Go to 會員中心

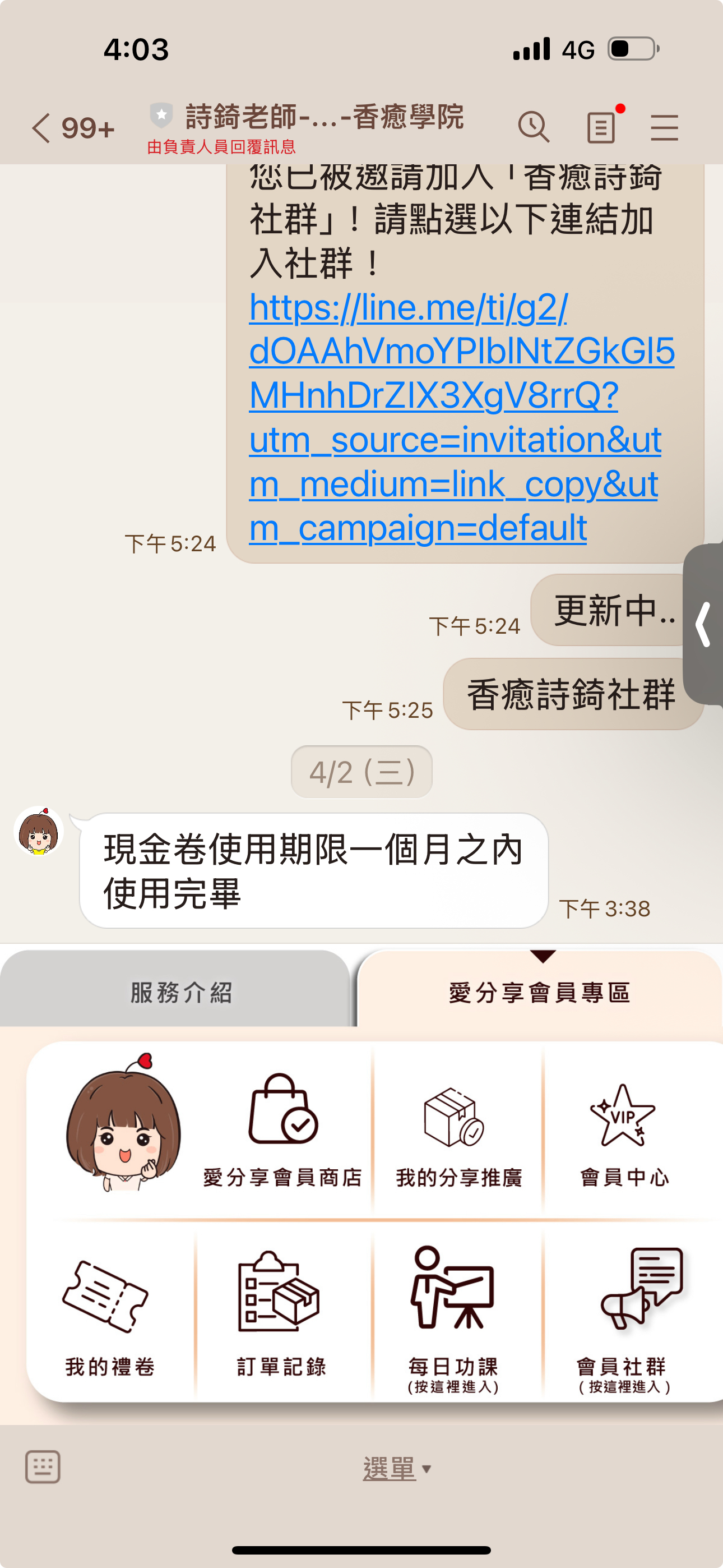tap(624, 1131)
